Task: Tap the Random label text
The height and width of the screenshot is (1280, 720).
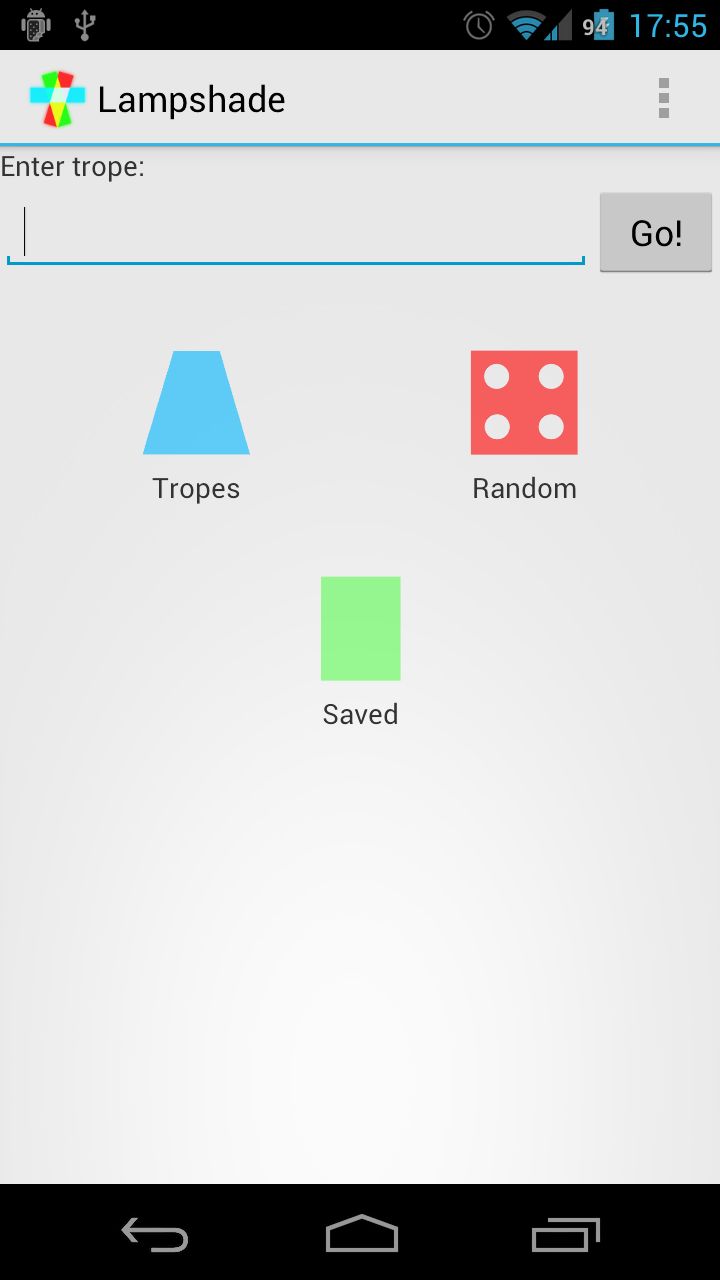Action: (524, 488)
